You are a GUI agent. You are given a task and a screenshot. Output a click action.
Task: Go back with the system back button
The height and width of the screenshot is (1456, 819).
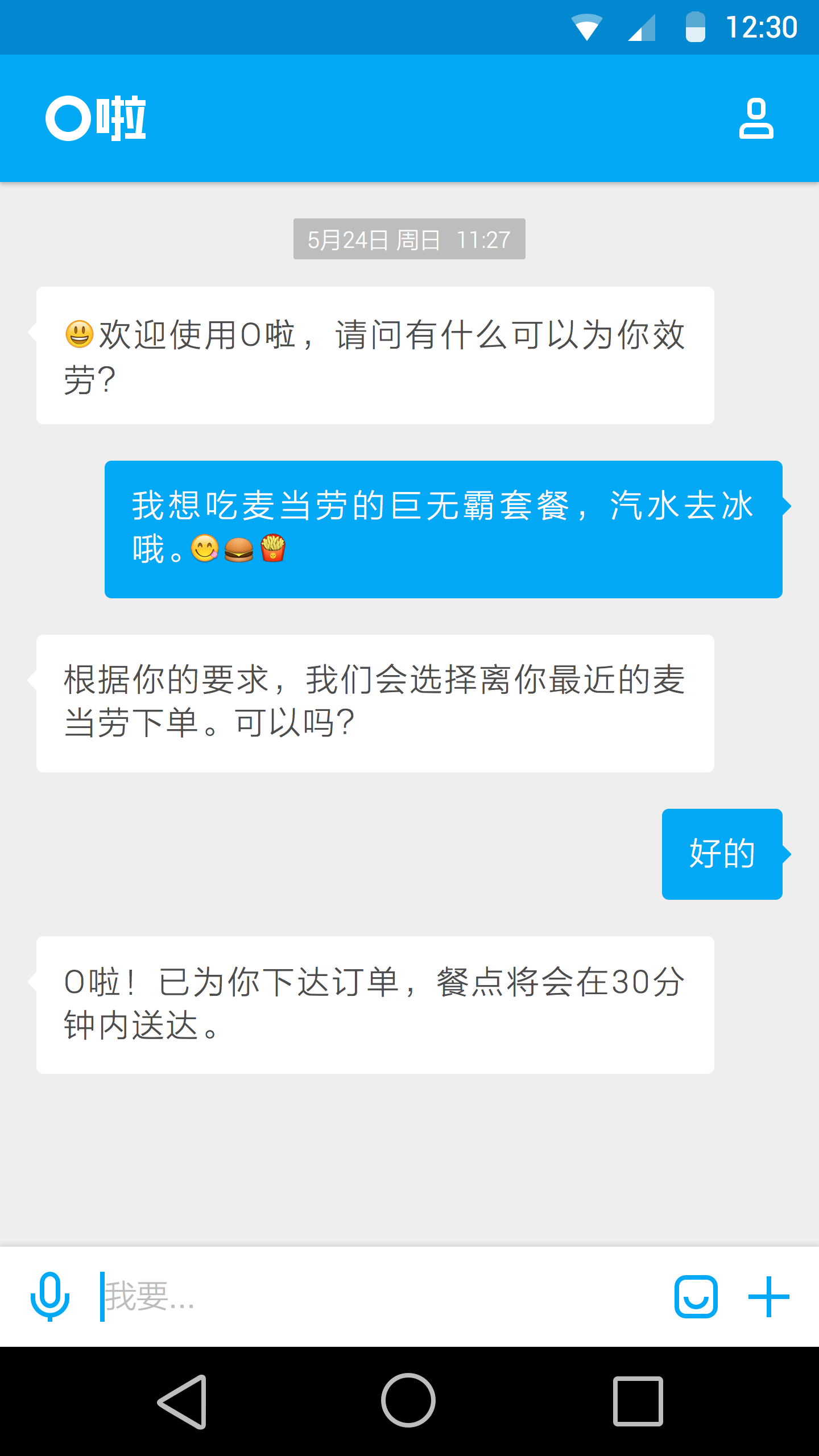tap(183, 1401)
